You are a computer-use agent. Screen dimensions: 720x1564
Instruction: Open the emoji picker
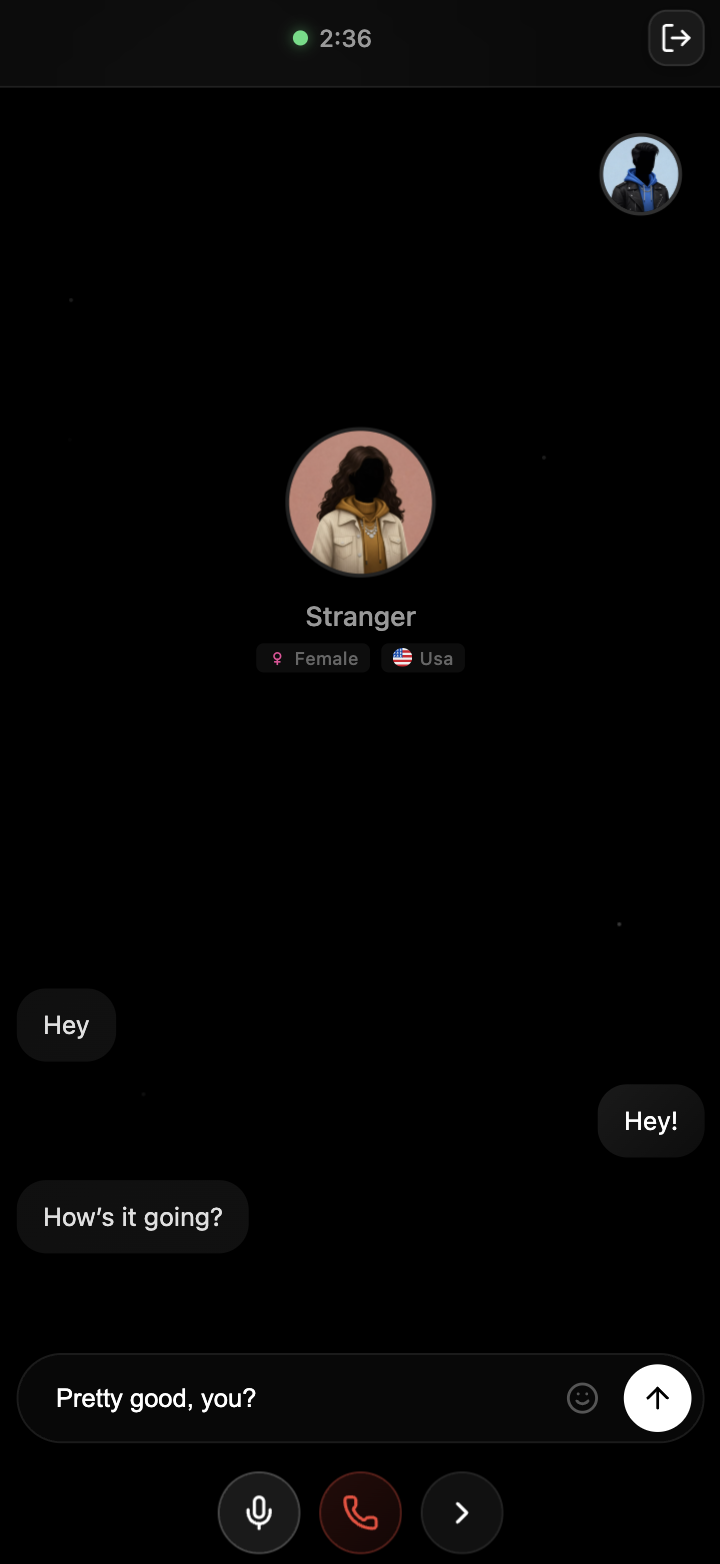tap(582, 1398)
